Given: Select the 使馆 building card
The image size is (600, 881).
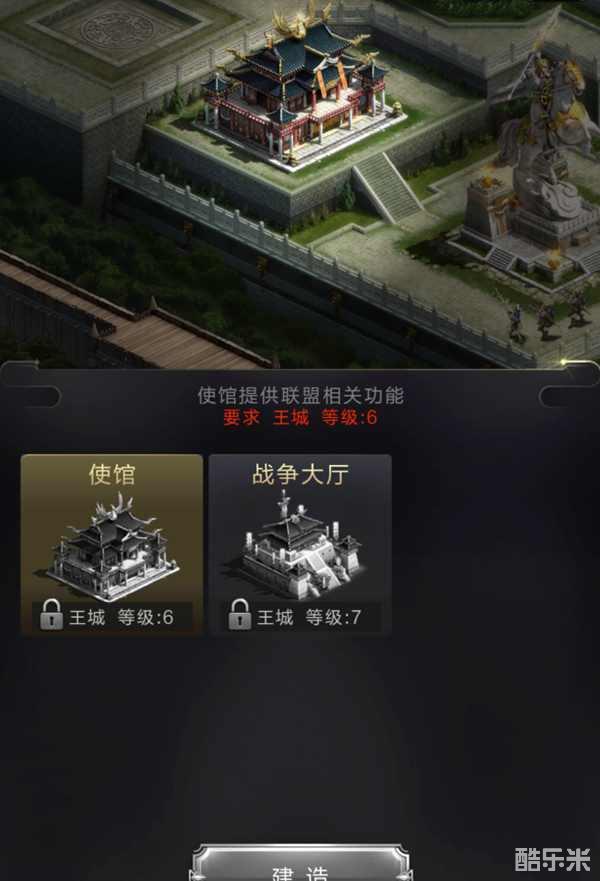Looking at the screenshot, I should click(x=112, y=545).
